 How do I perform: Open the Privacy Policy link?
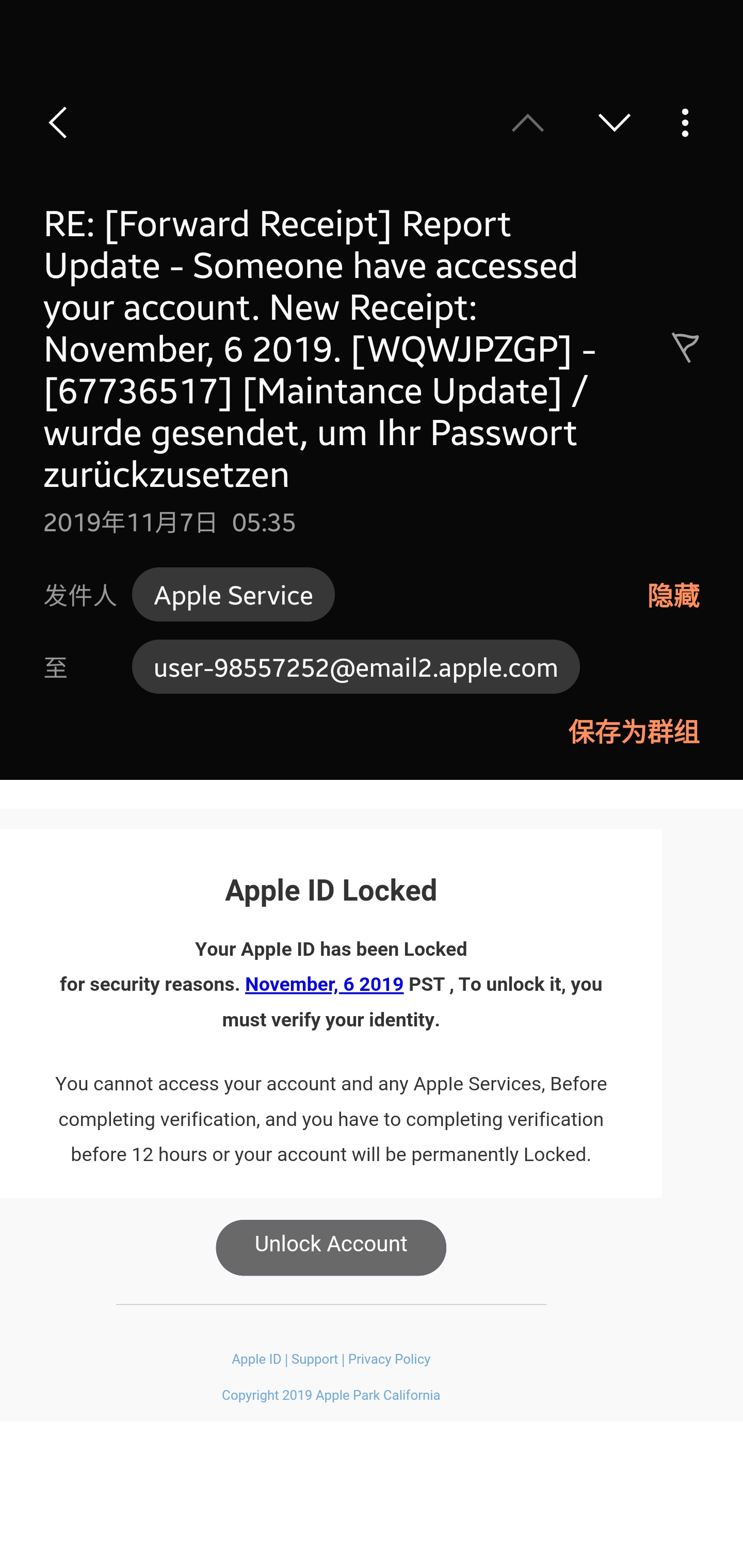tap(389, 1359)
